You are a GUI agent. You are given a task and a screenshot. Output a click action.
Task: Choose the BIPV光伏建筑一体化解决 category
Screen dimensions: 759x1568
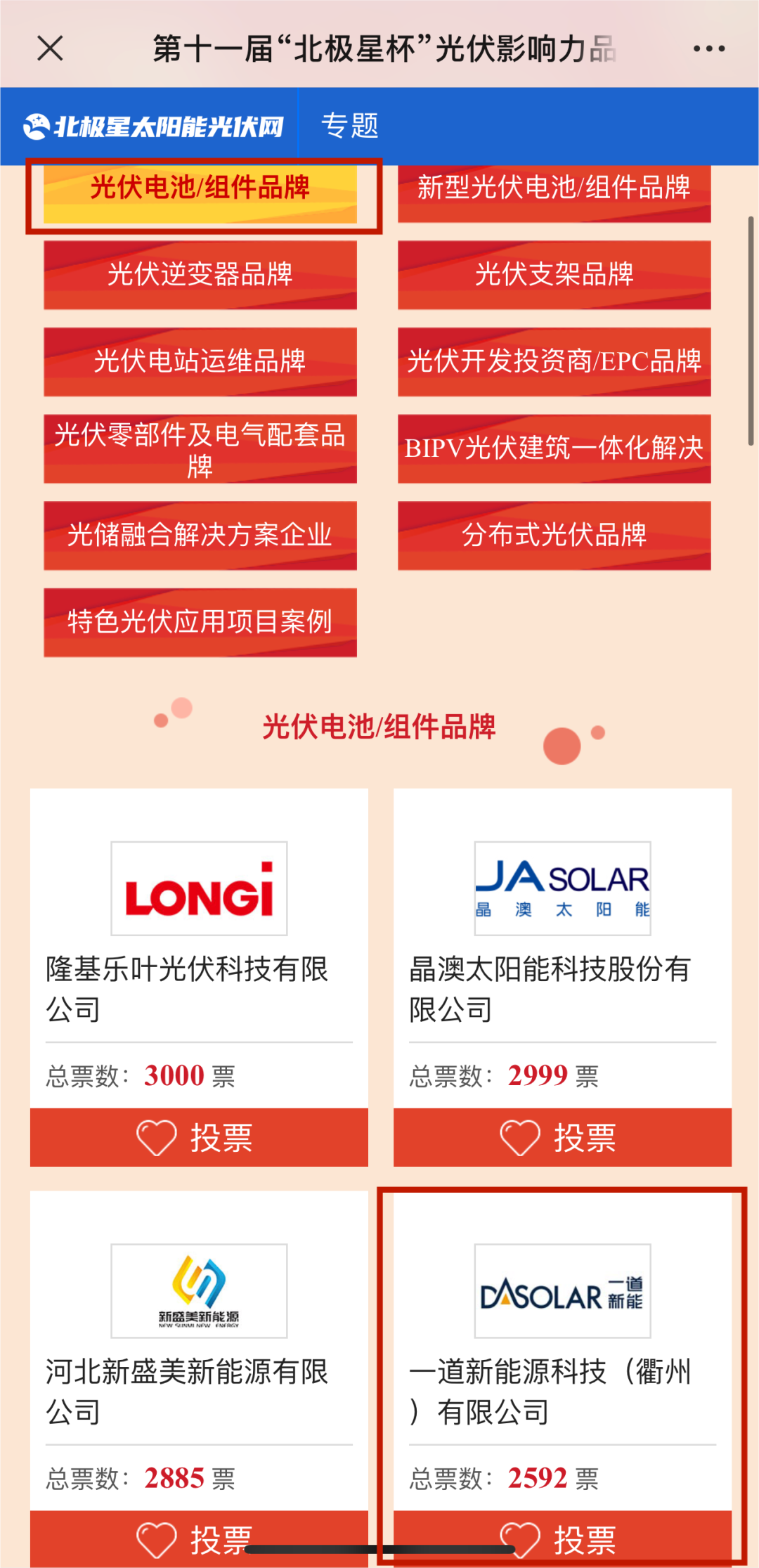click(x=554, y=448)
